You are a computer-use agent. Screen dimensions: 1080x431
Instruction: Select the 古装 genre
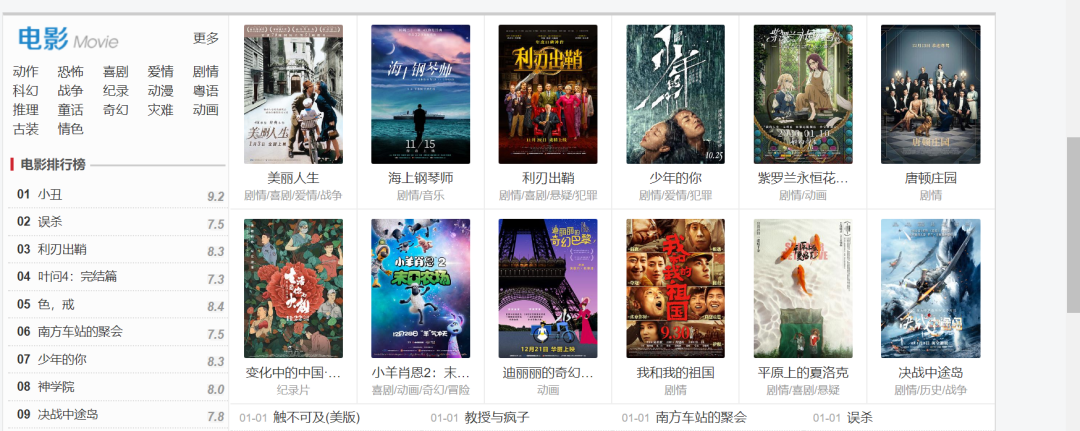tap(26, 129)
